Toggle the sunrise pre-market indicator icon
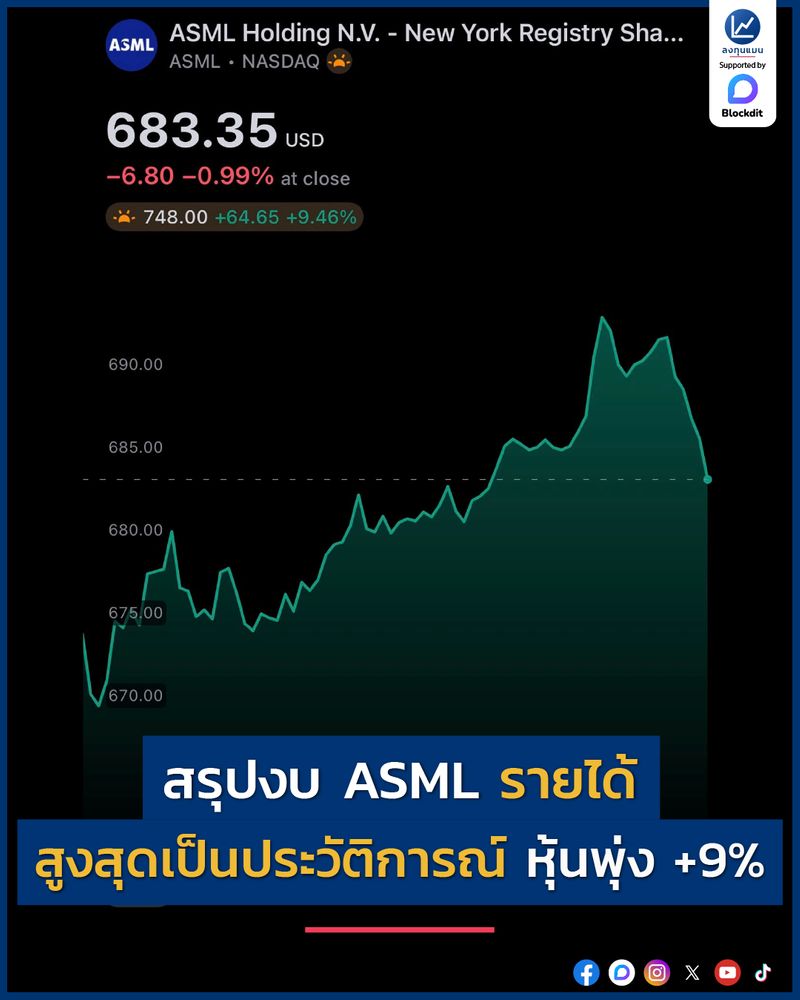800x1000 pixels. pyautogui.click(x=126, y=217)
